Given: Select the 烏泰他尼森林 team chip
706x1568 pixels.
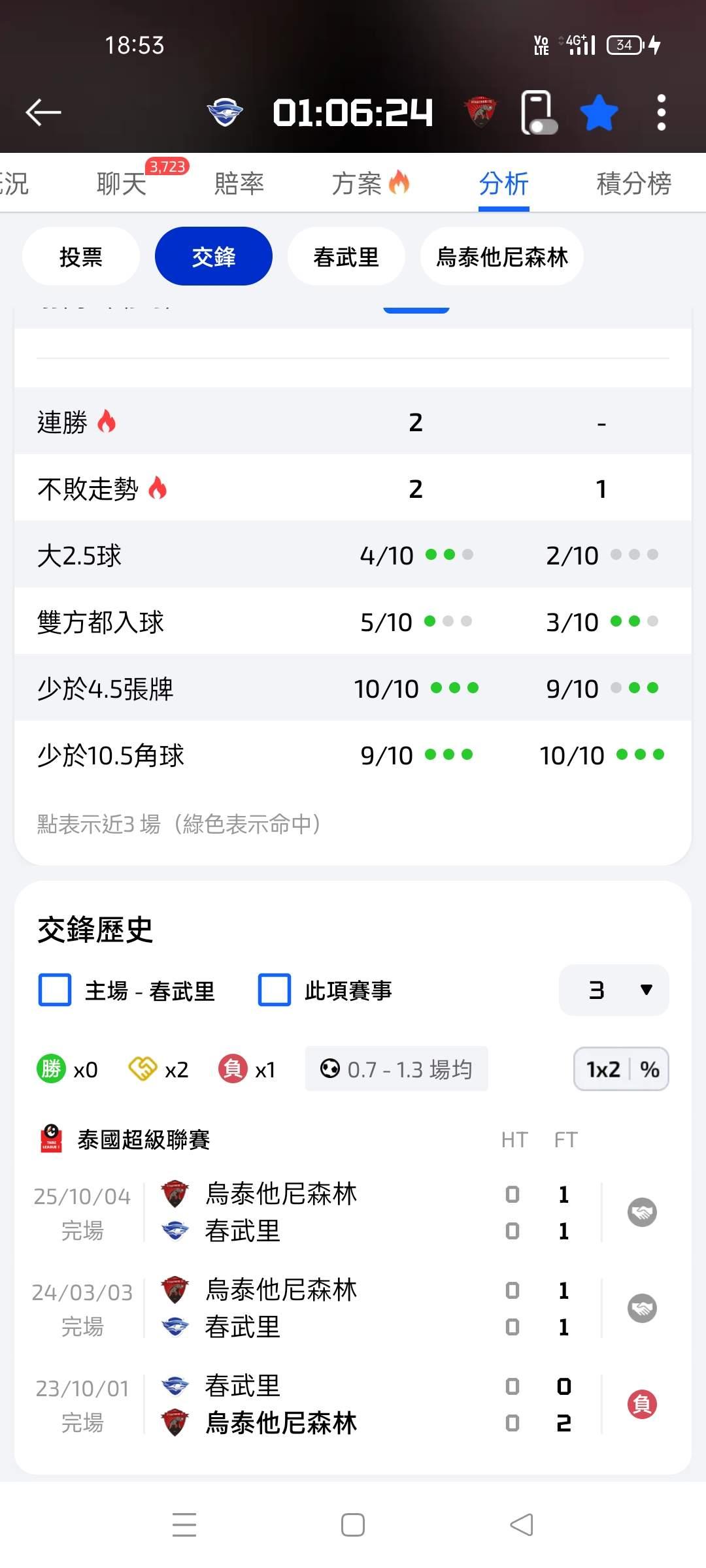Looking at the screenshot, I should 501,257.
